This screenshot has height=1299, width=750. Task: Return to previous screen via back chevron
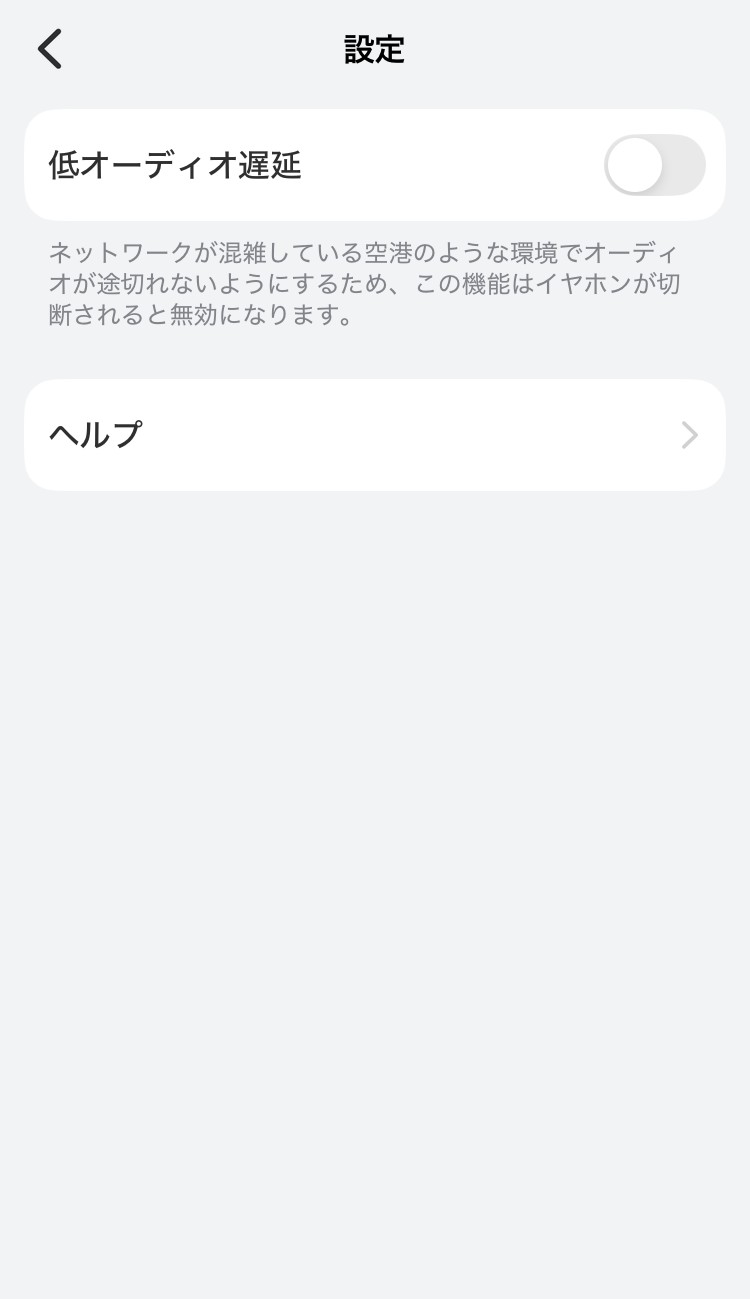(49, 48)
